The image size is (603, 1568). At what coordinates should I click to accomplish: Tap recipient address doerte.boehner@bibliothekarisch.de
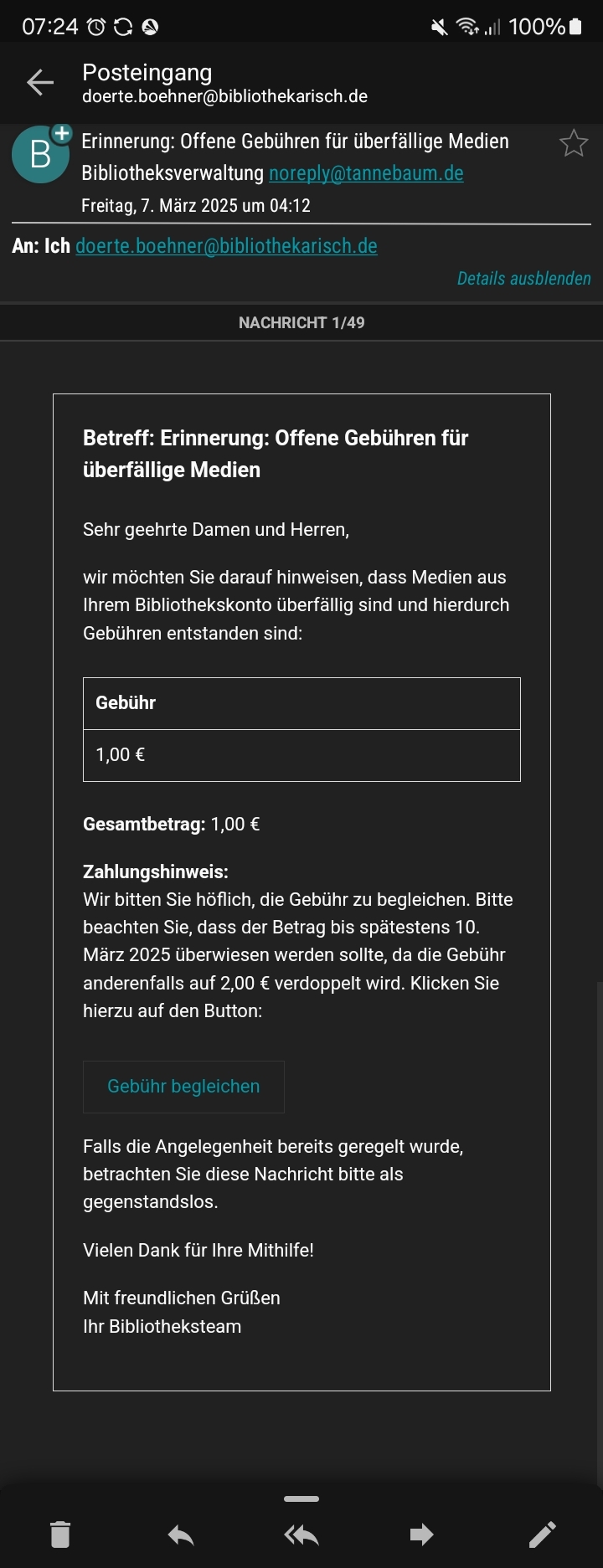(x=226, y=246)
